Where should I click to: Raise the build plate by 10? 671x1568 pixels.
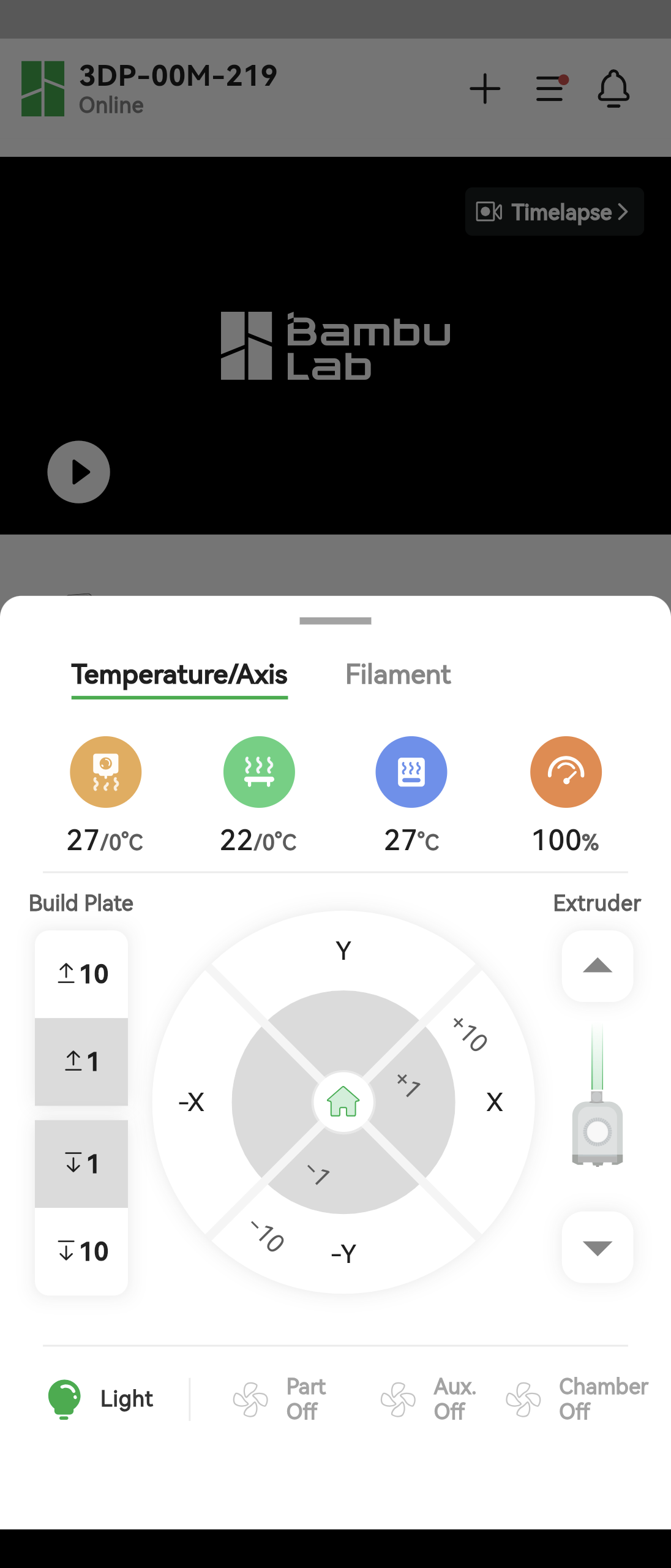pos(81,974)
